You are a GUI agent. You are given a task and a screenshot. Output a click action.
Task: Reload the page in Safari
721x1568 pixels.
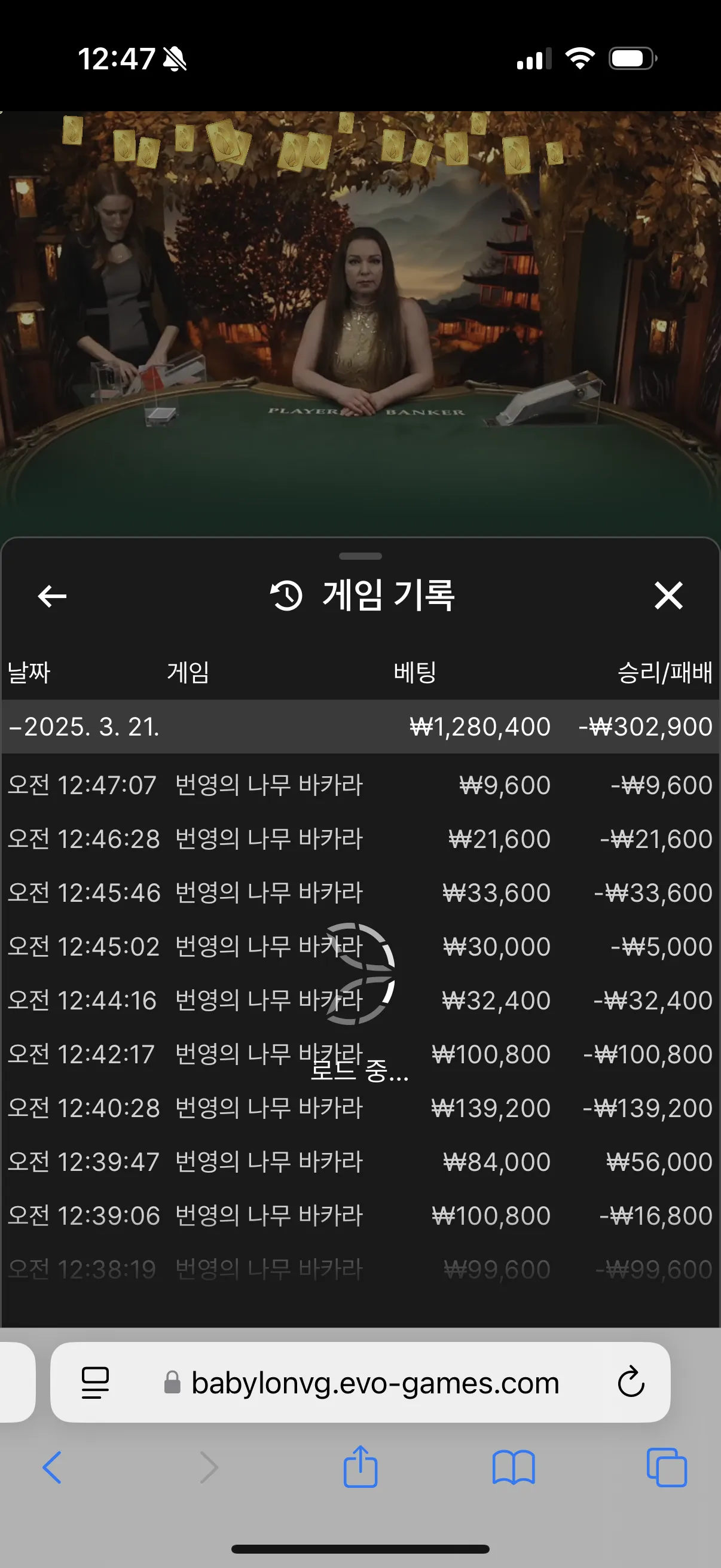click(631, 1382)
